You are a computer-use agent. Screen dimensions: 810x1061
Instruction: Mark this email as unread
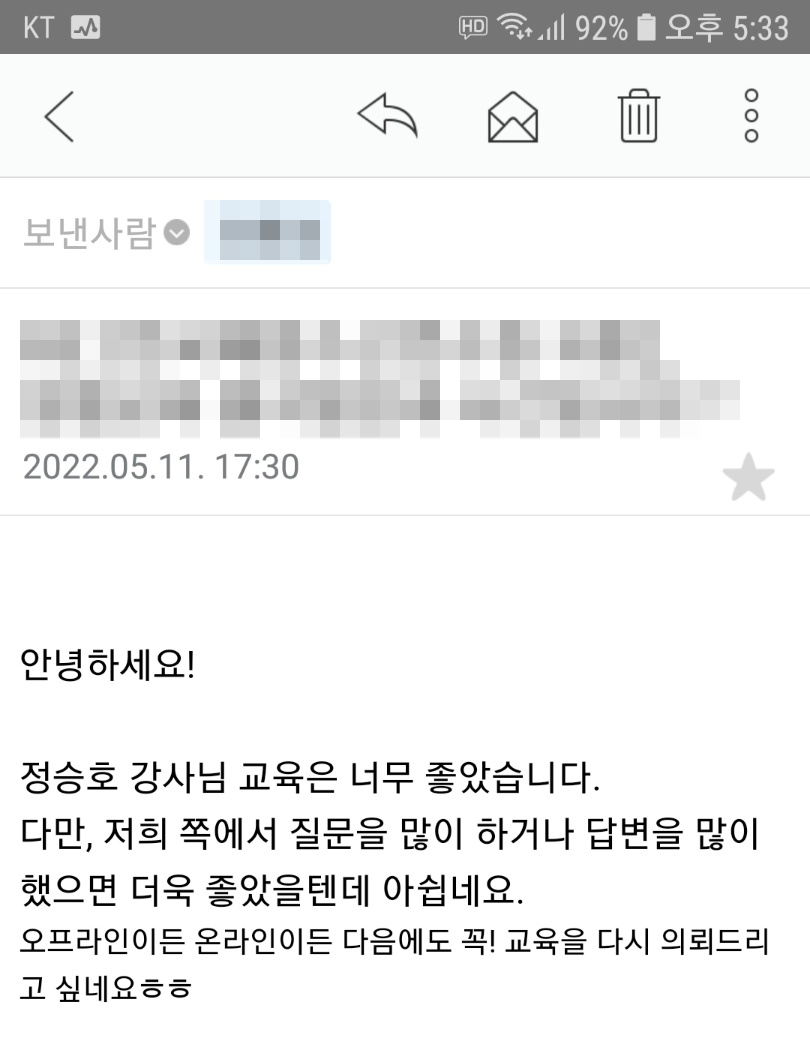point(513,118)
